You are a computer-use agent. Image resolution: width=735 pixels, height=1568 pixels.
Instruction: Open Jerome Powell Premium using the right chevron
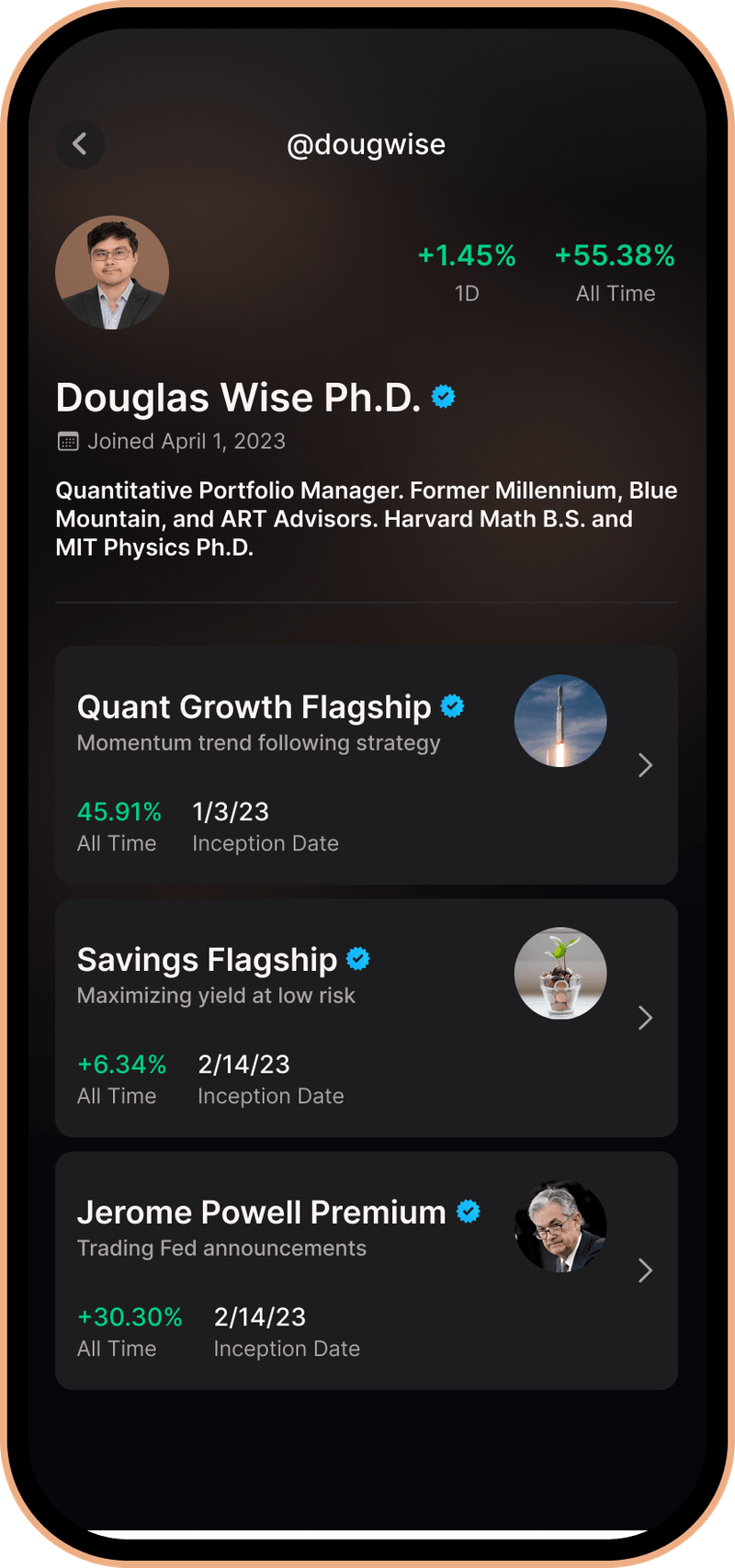pyautogui.click(x=645, y=1270)
